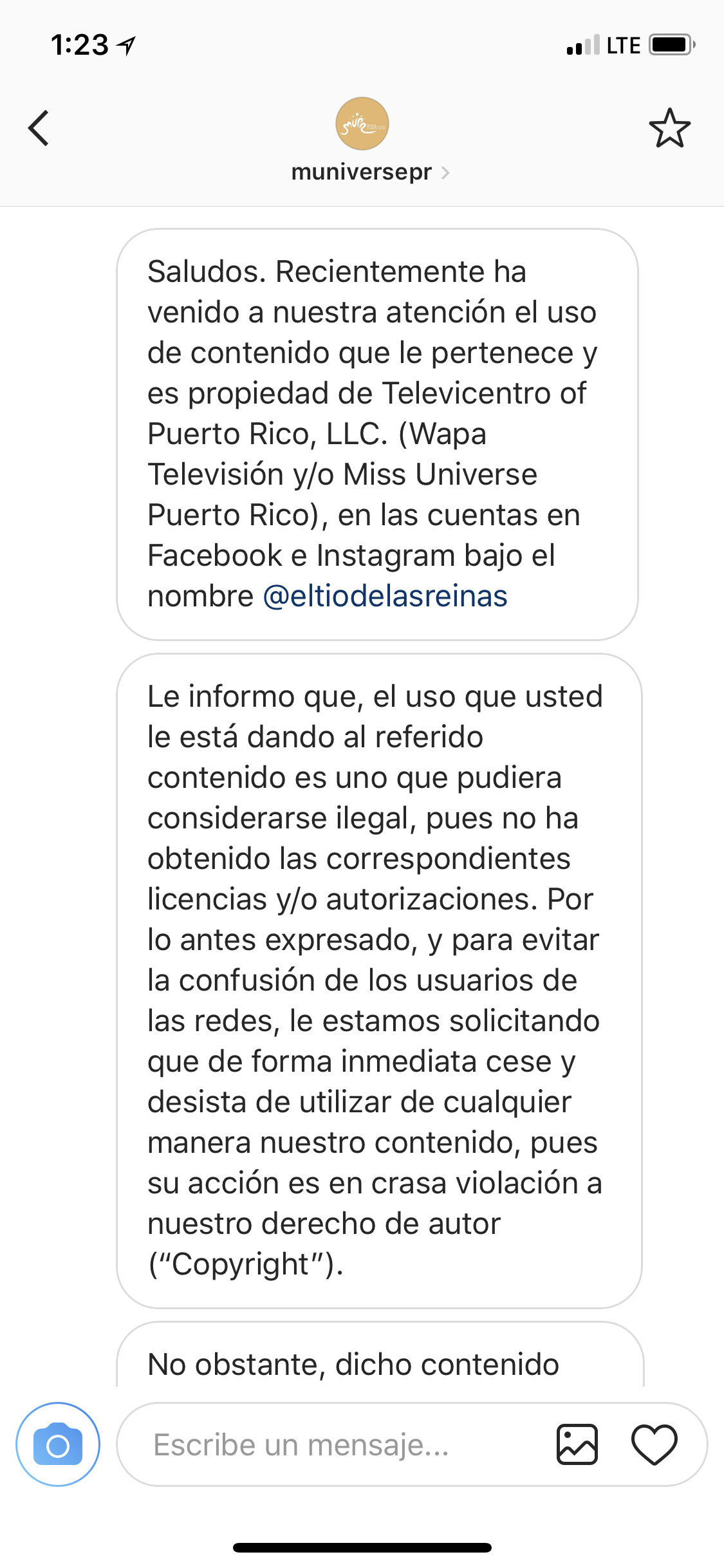Screen dimensions: 724x1568
Task: Send a heart reaction
Action: (654, 1445)
